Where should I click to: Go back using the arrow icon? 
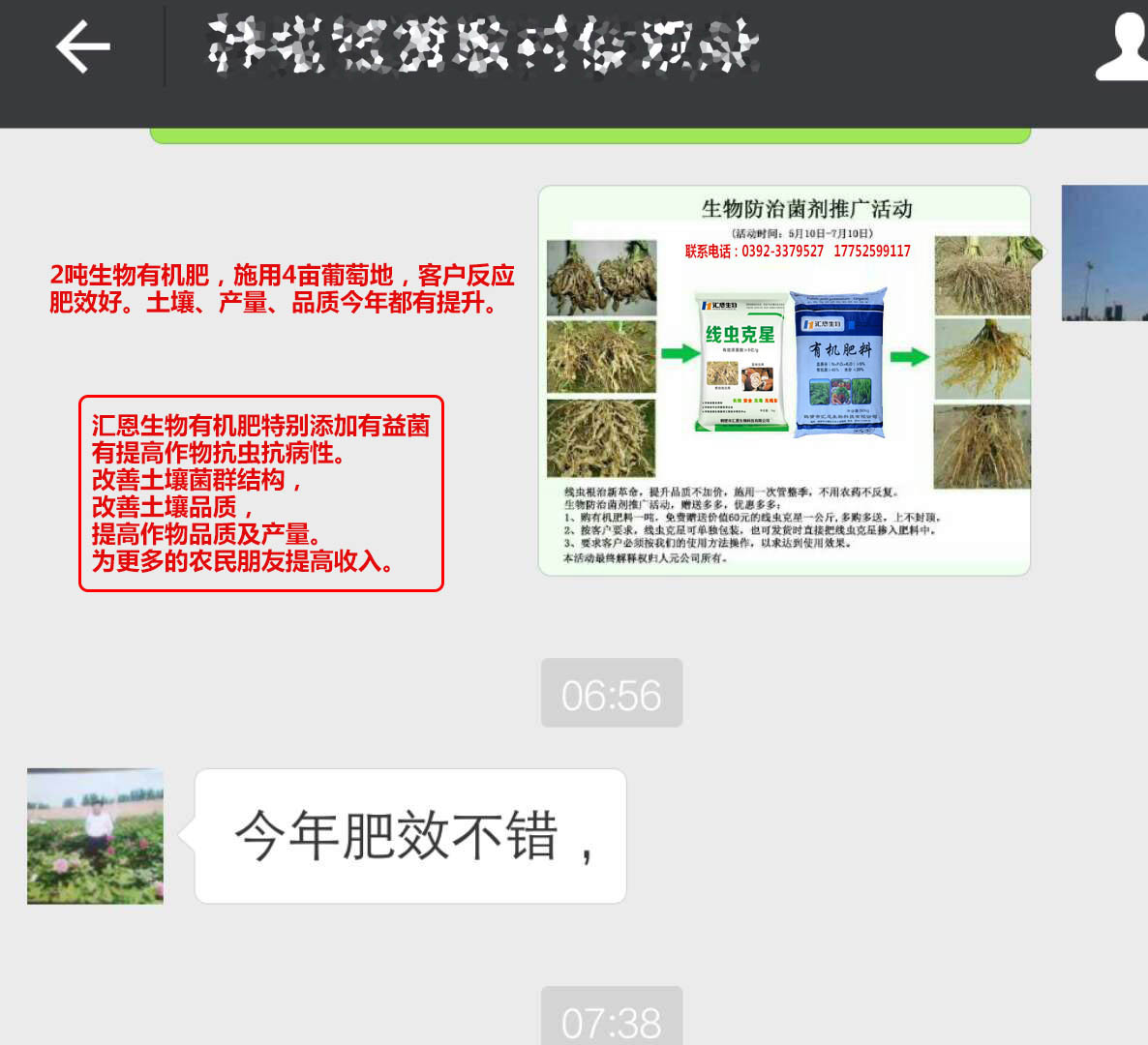coord(82,47)
